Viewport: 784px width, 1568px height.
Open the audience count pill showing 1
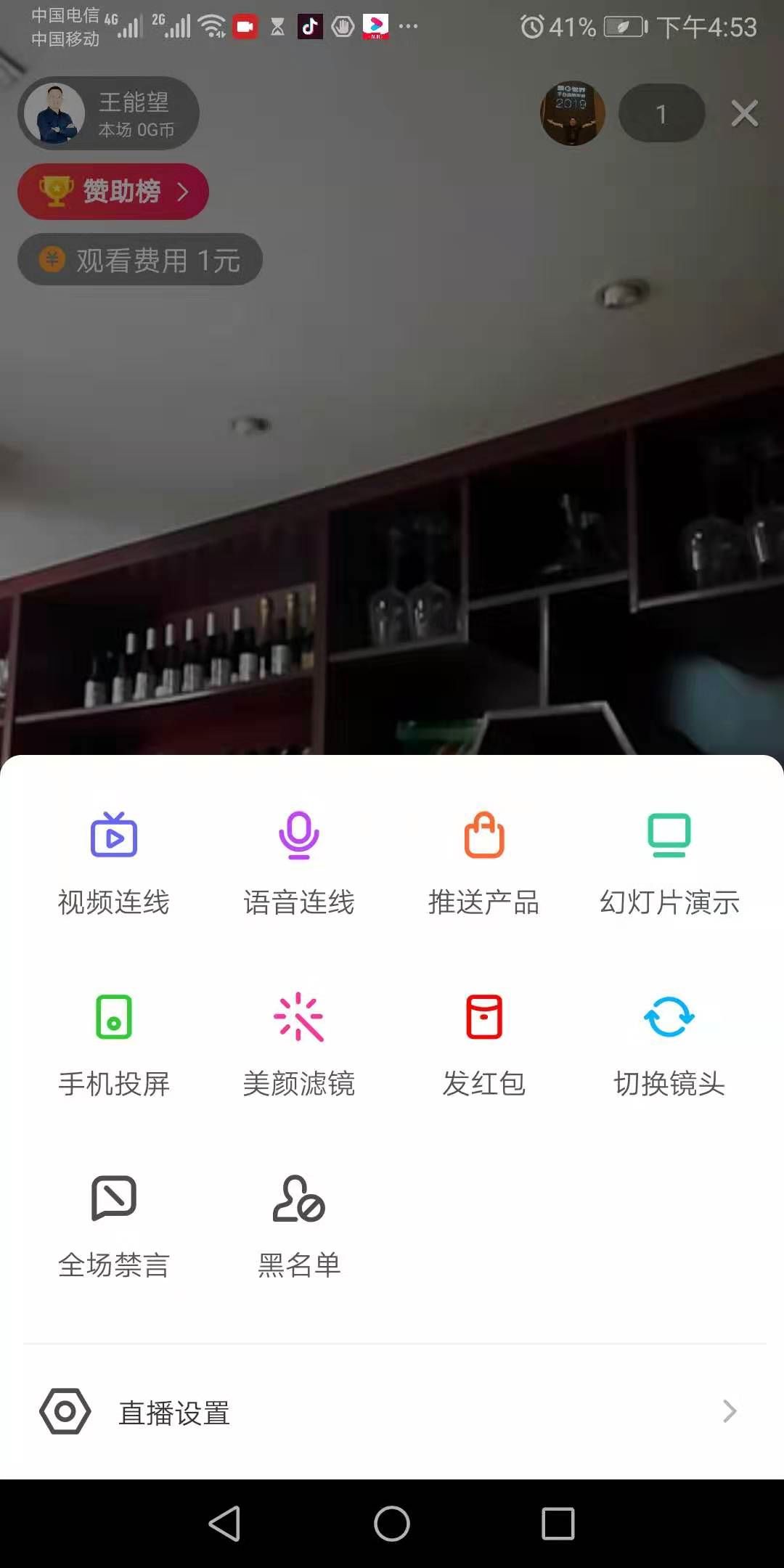[661, 114]
